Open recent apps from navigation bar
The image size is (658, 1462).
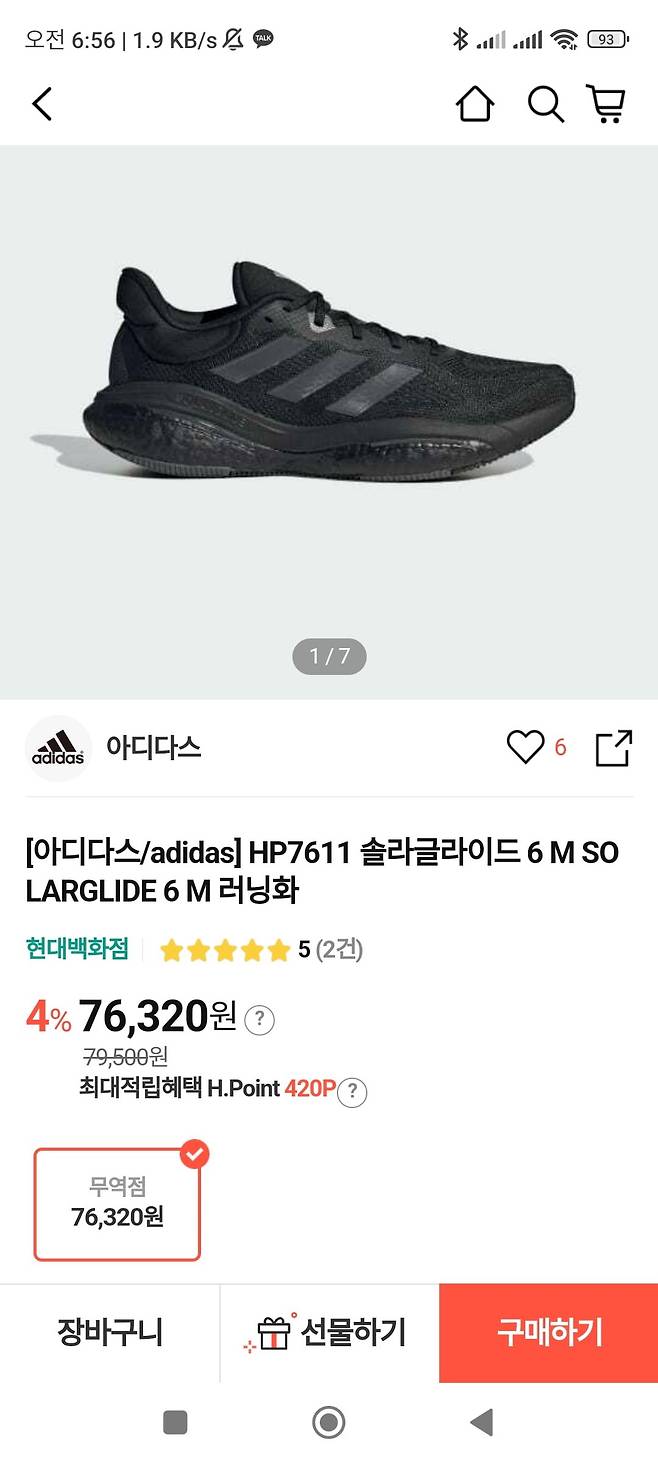(175, 1422)
